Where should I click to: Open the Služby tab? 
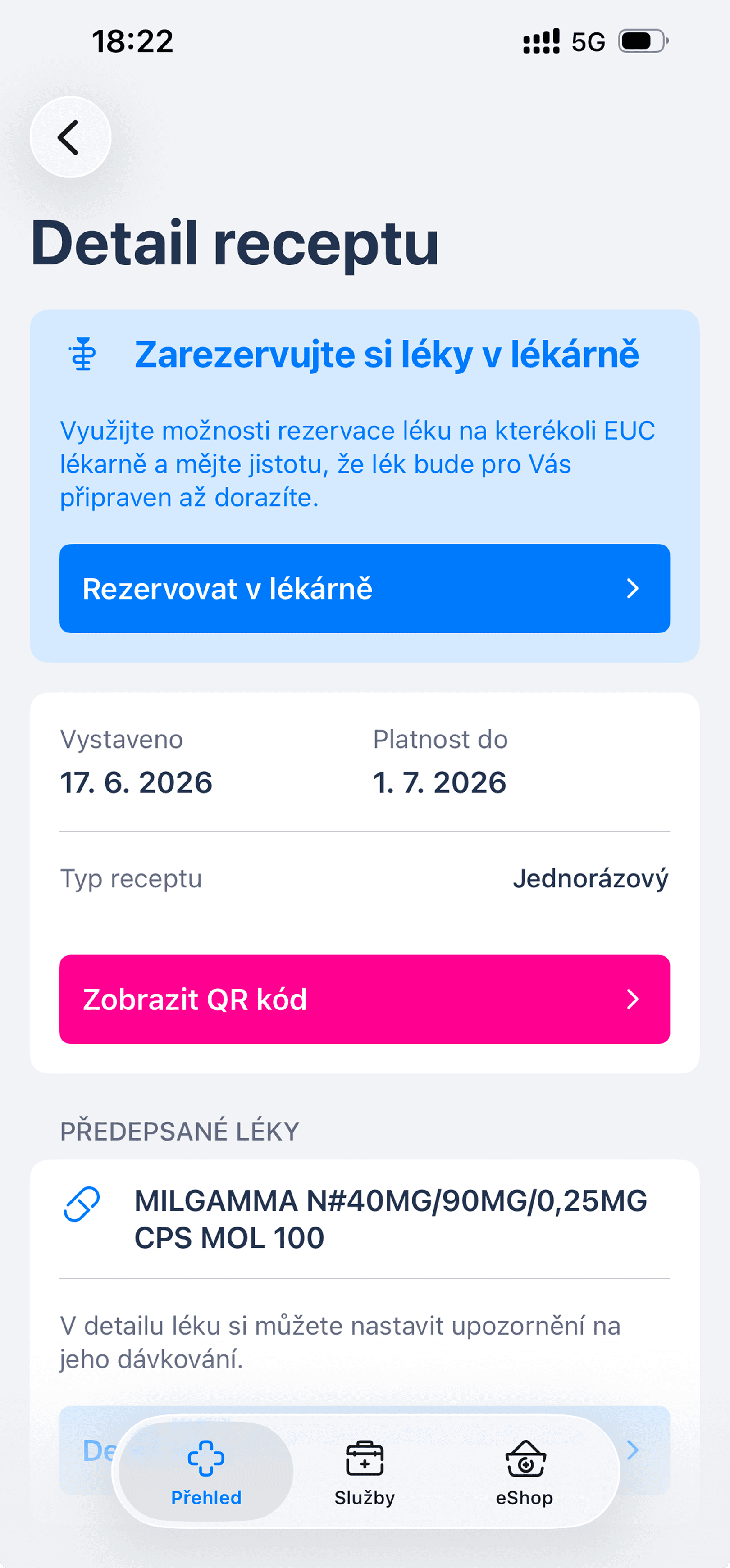(x=365, y=1471)
